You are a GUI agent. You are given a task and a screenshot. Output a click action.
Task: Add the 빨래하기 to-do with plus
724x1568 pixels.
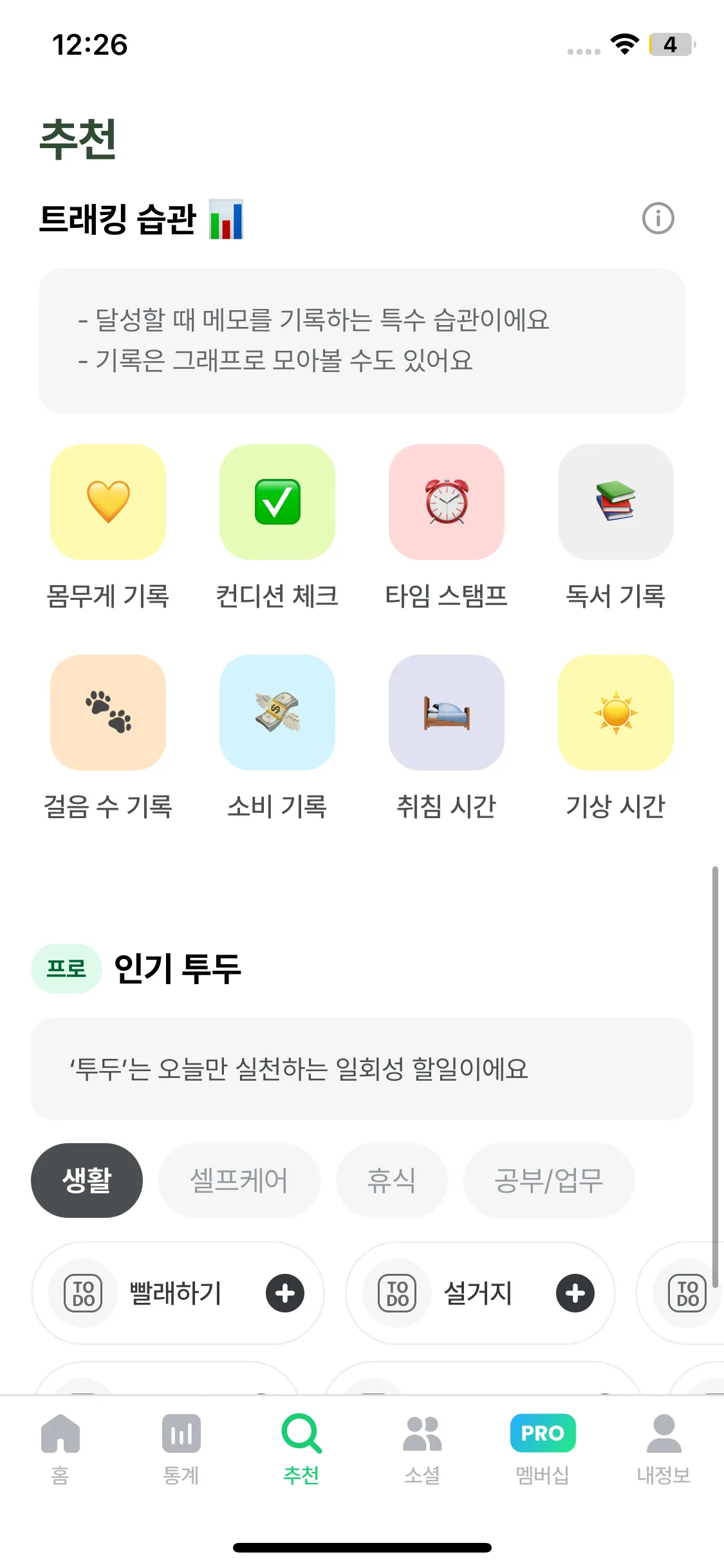[x=285, y=1293]
